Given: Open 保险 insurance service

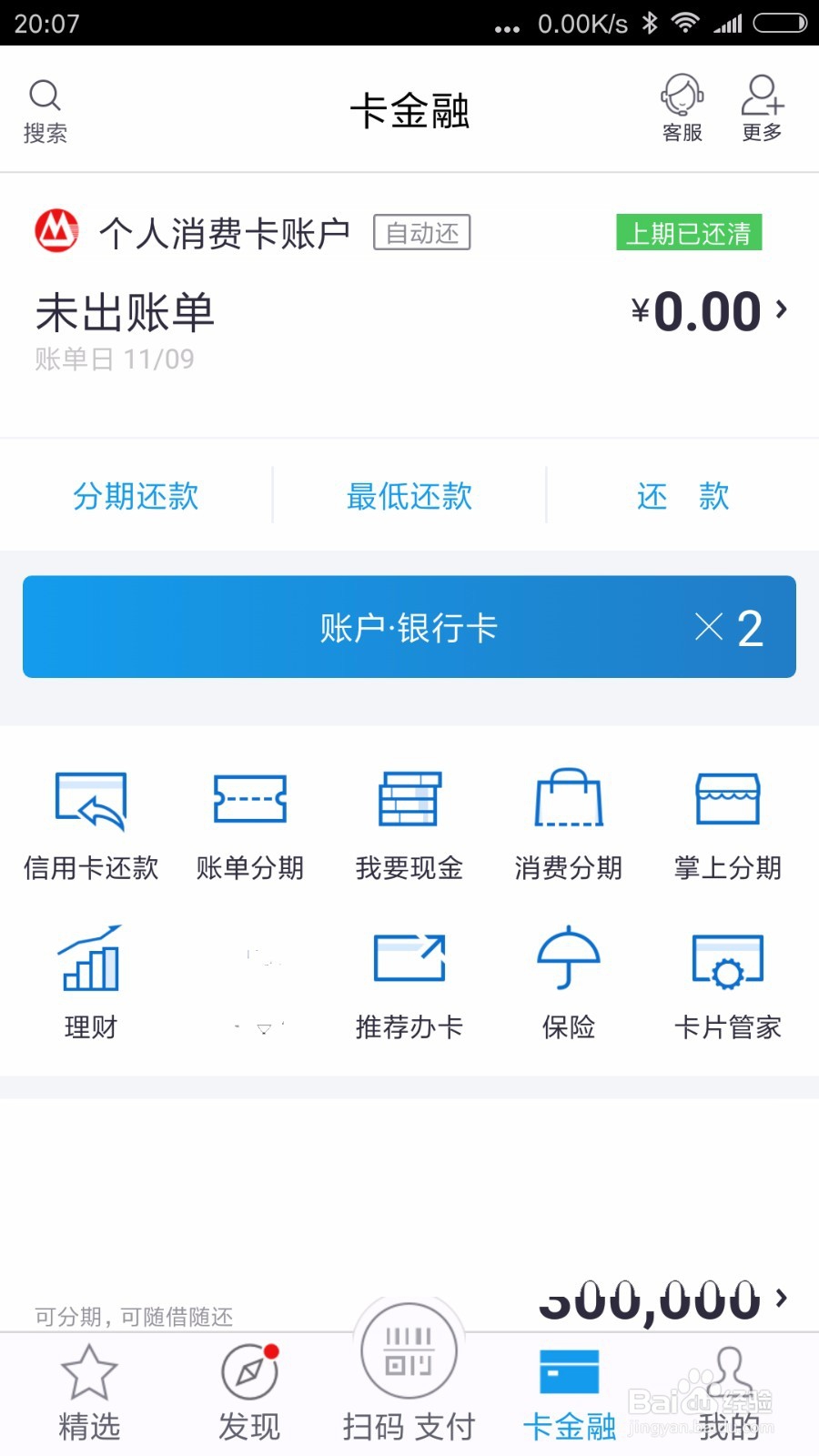Looking at the screenshot, I should [x=568, y=984].
